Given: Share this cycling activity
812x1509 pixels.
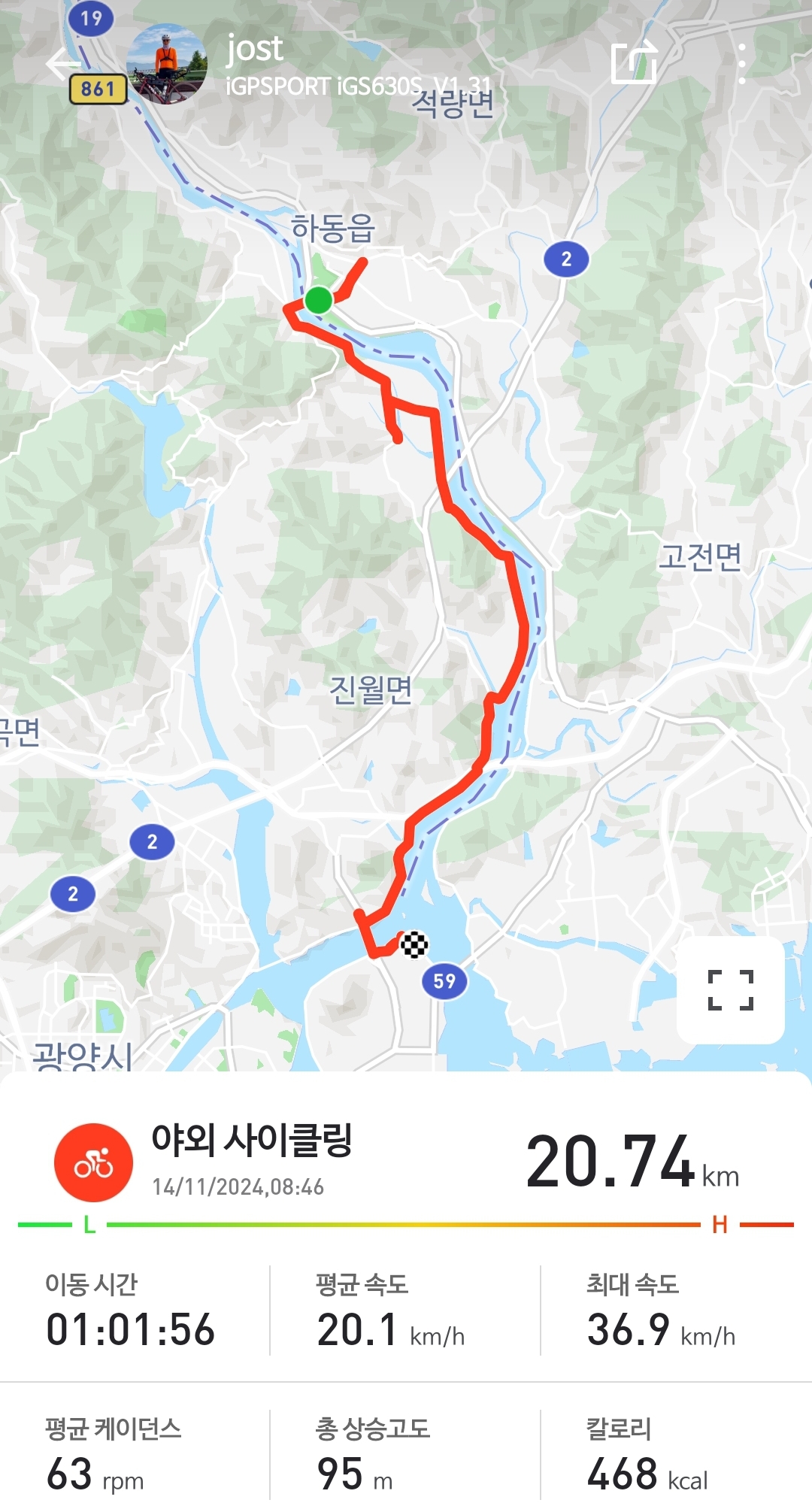Looking at the screenshot, I should (x=634, y=63).
